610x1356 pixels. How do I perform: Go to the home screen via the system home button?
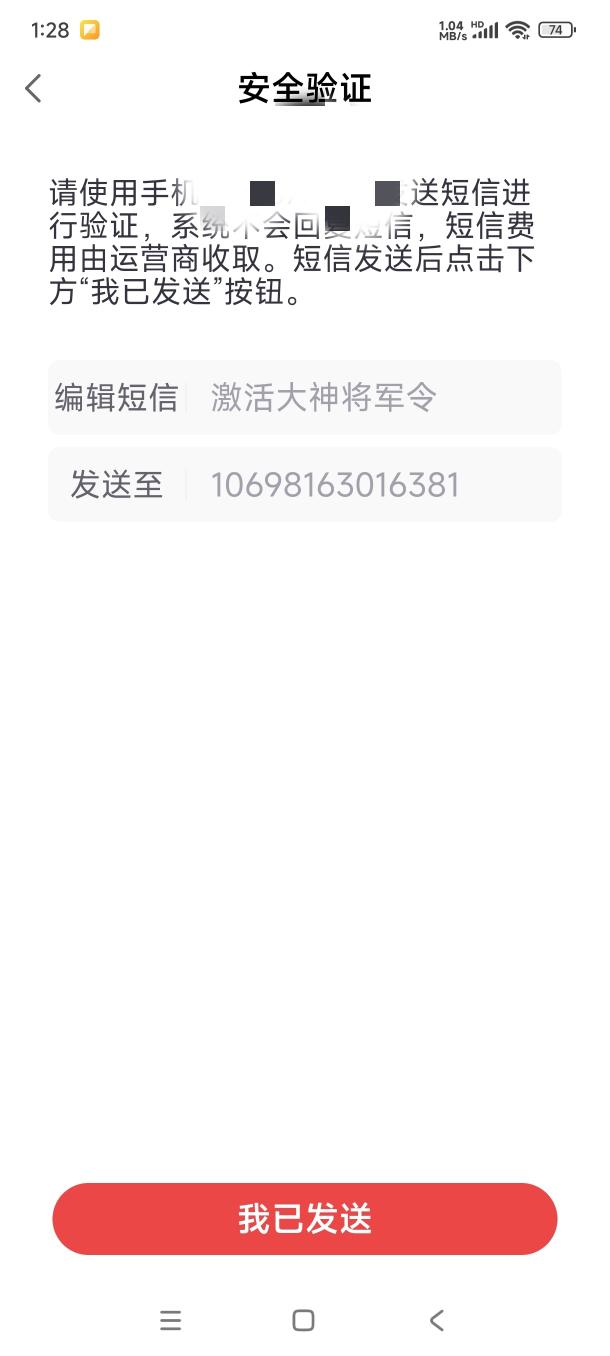[x=304, y=1320]
